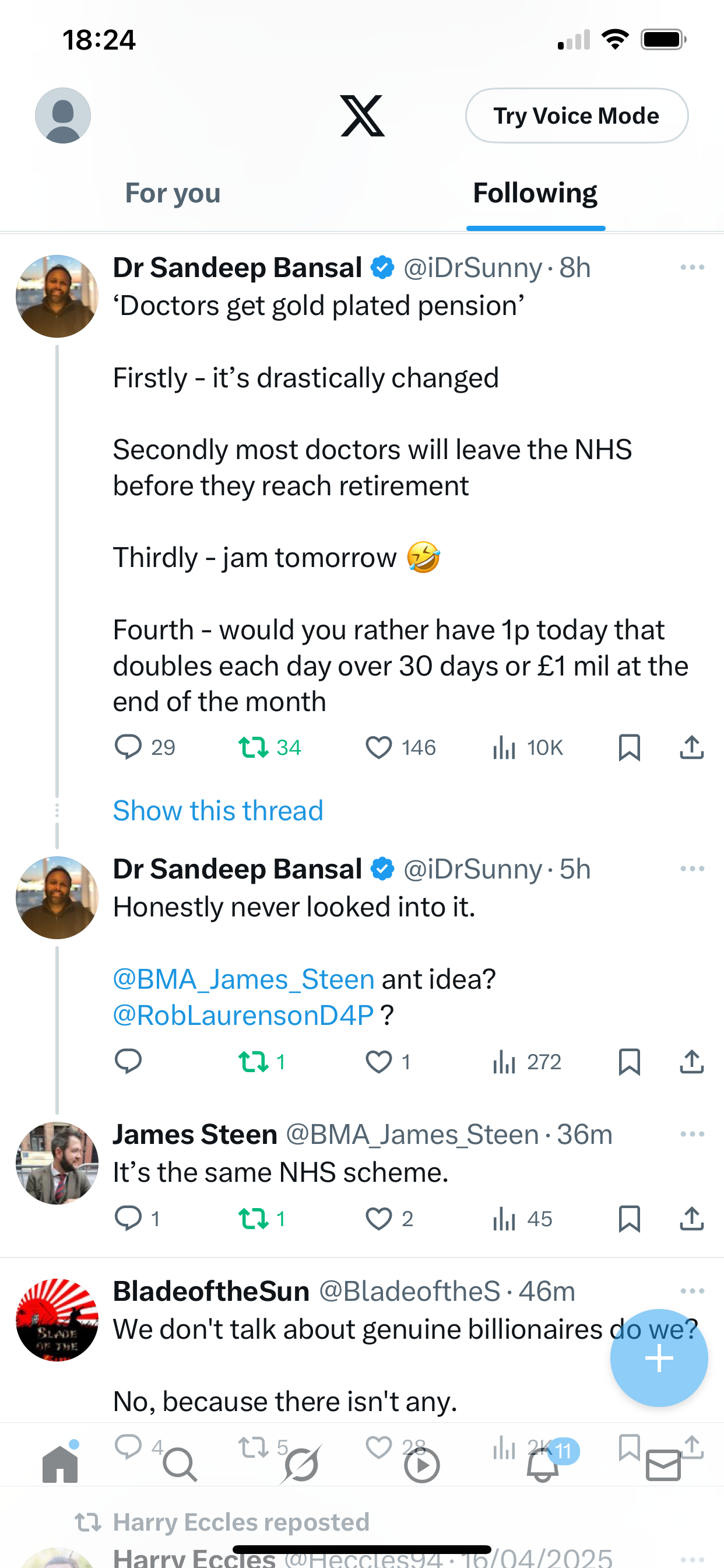The width and height of the screenshot is (724, 1568).
Task: Open the @BMA_James_Steen mention
Action: (243, 979)
